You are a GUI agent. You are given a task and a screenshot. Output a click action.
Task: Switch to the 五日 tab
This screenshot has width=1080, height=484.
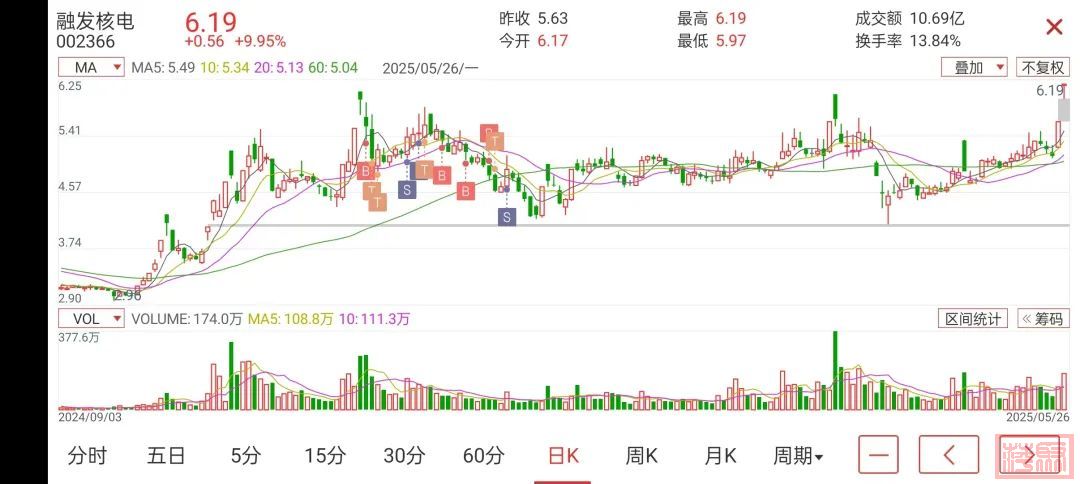166,456
